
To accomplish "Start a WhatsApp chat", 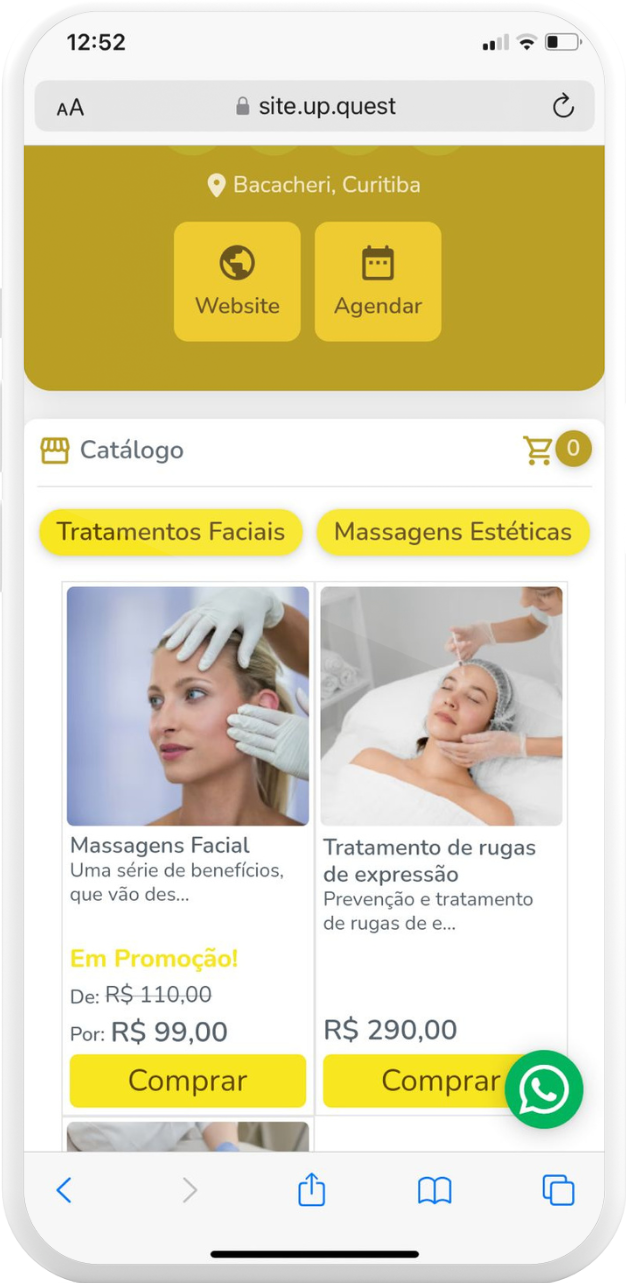I will point(543,1089).
